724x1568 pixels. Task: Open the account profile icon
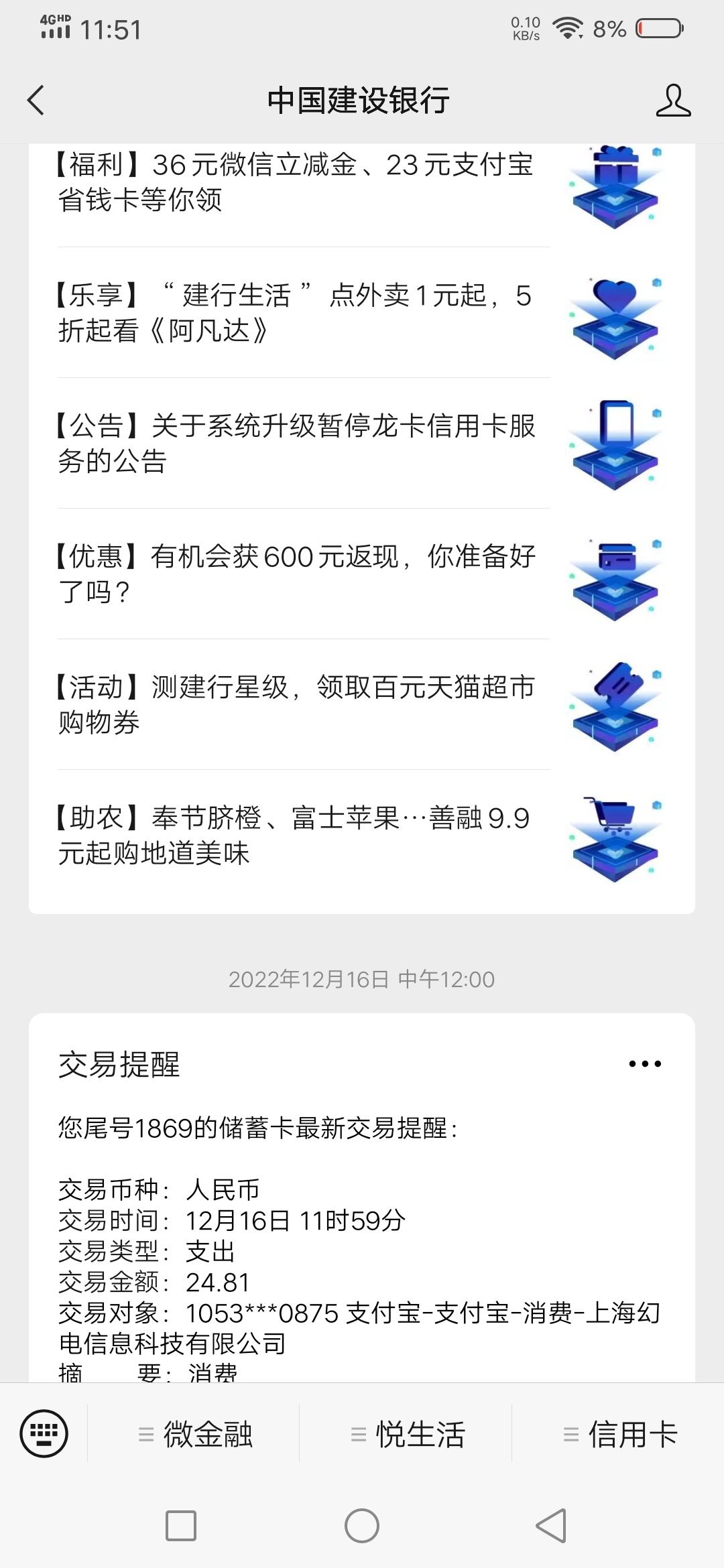click(672, 101)
